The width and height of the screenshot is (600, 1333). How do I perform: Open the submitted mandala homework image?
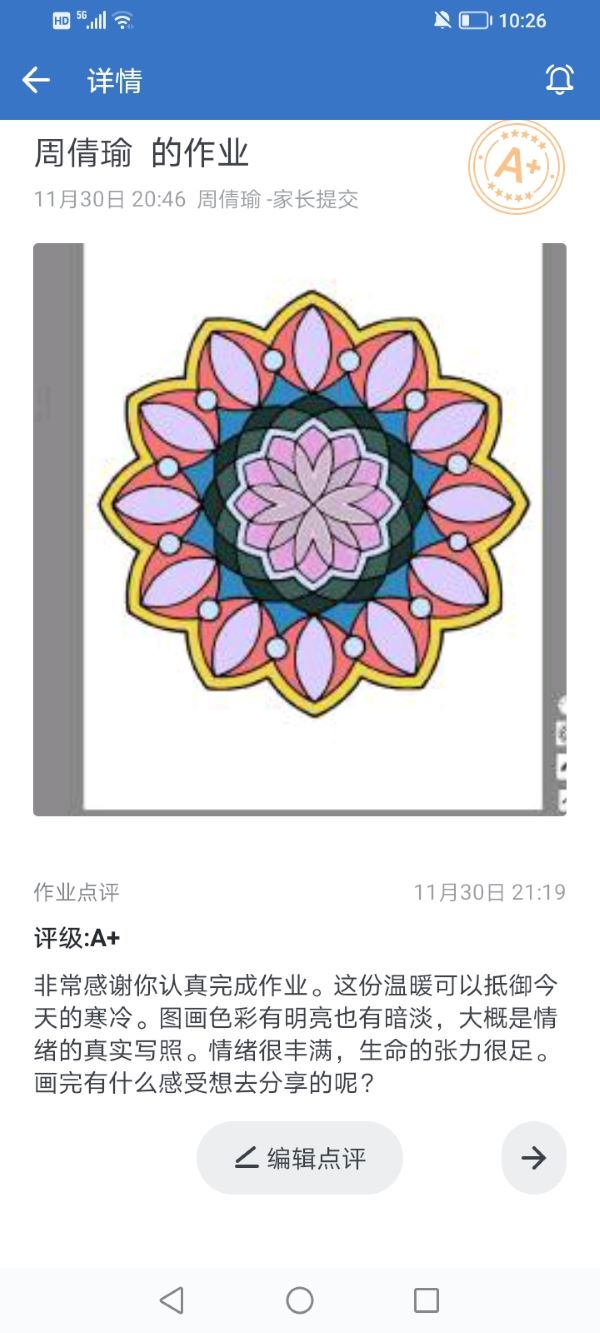[300, 529]
